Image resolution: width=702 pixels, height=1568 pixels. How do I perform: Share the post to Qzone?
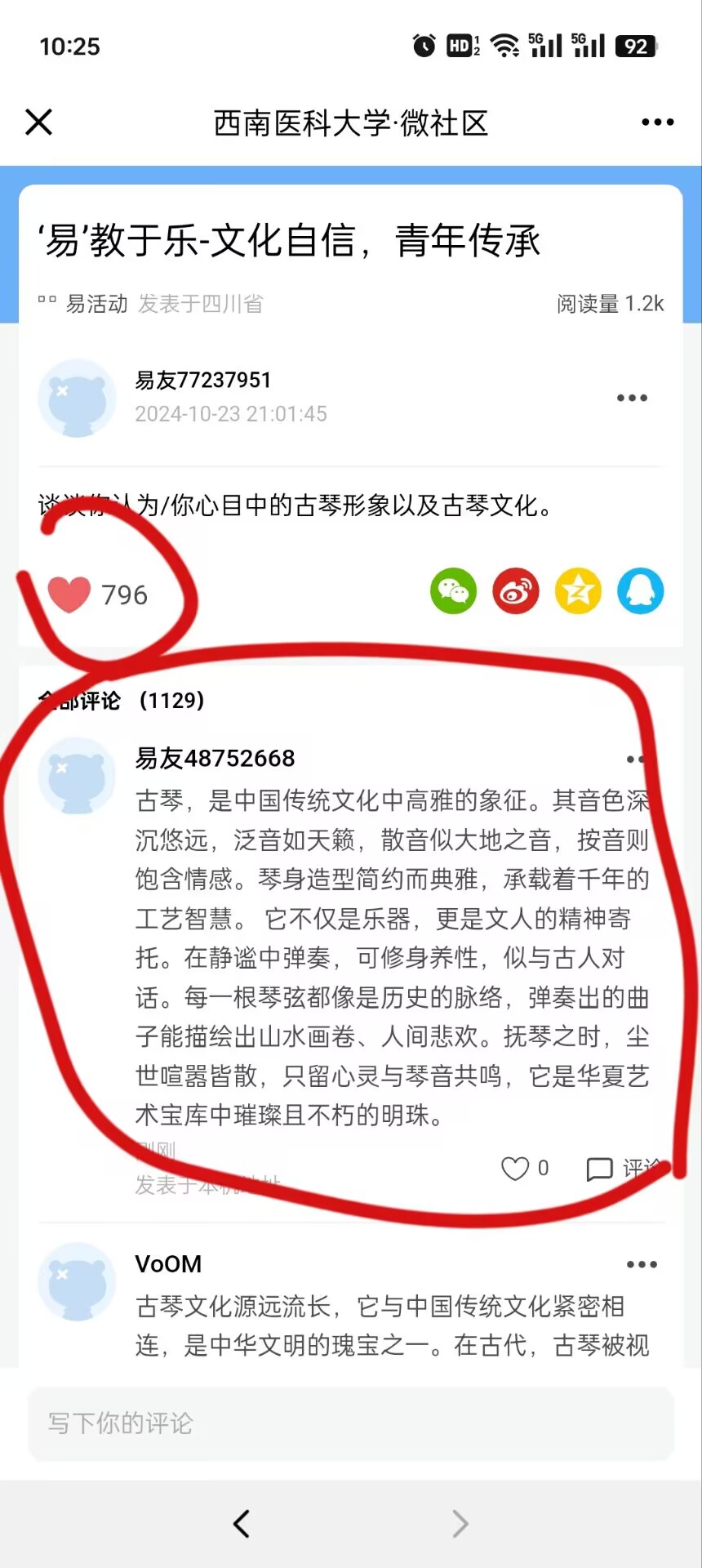tap(578, 591)
